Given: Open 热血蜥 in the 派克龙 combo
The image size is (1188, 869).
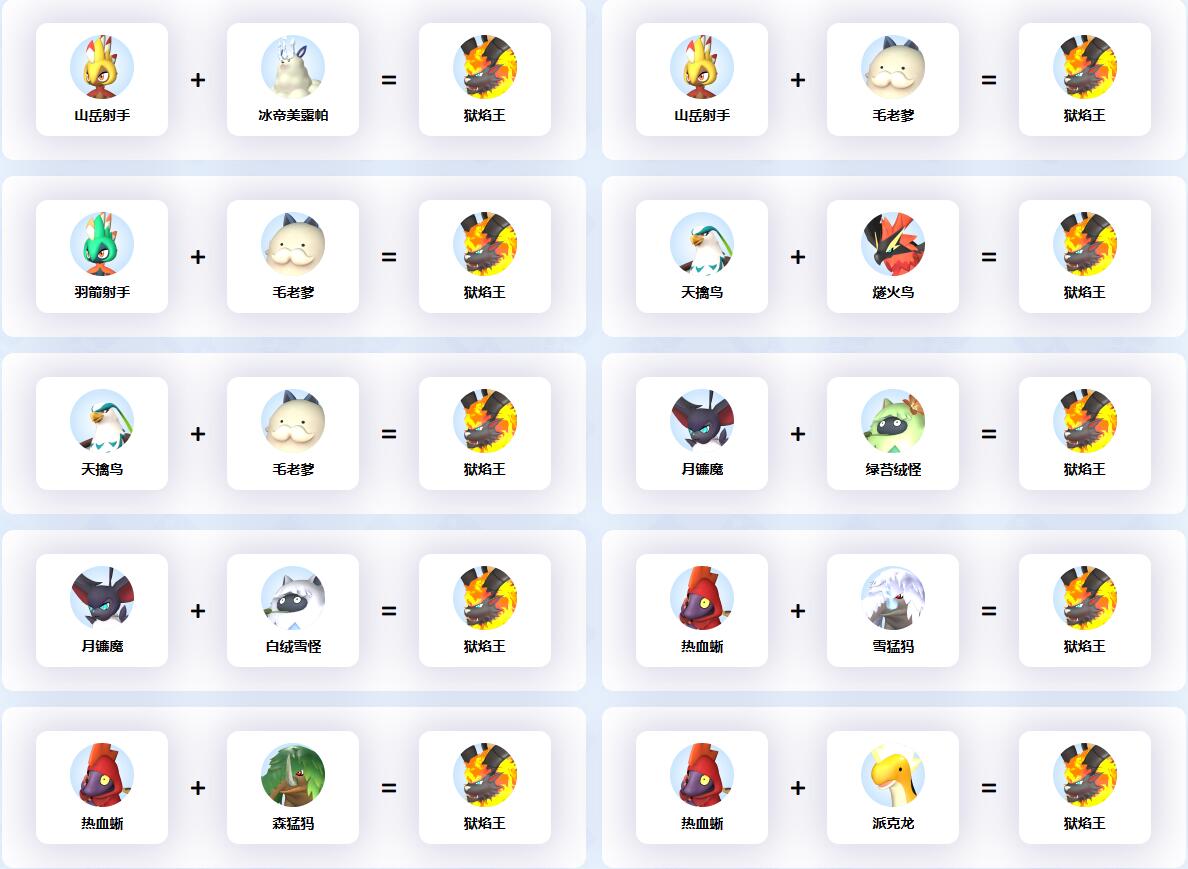Looking at the screenshot, I should click(x=702, y=787).
